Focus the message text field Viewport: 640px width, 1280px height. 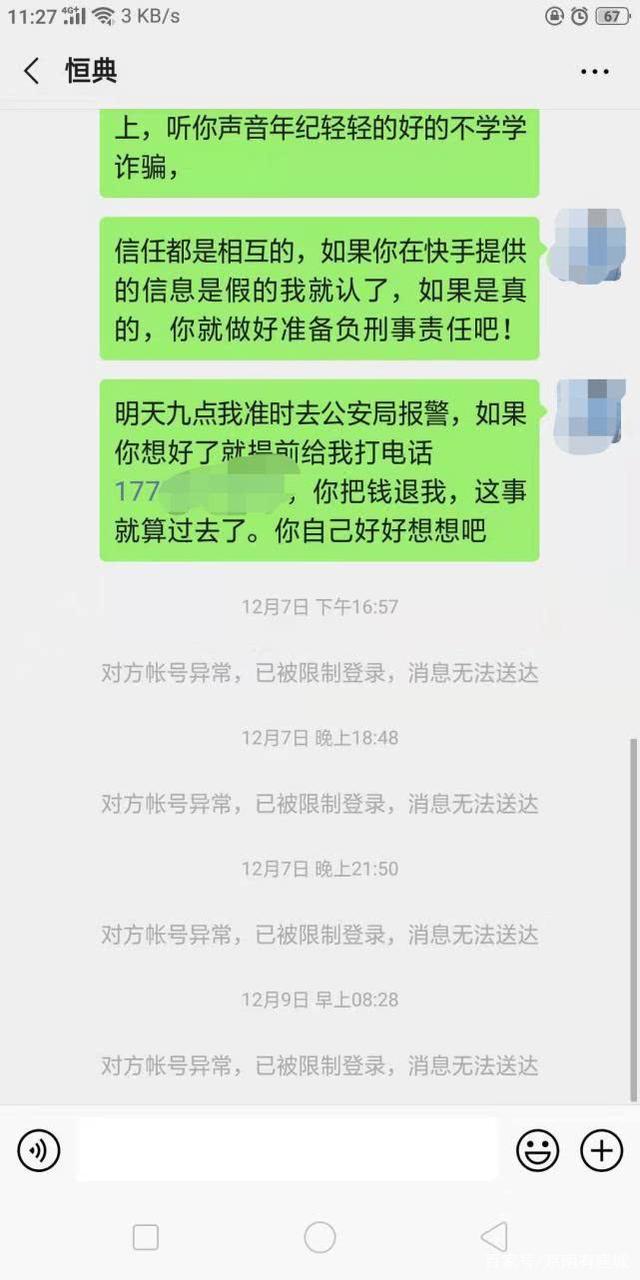pos(287,1150)
